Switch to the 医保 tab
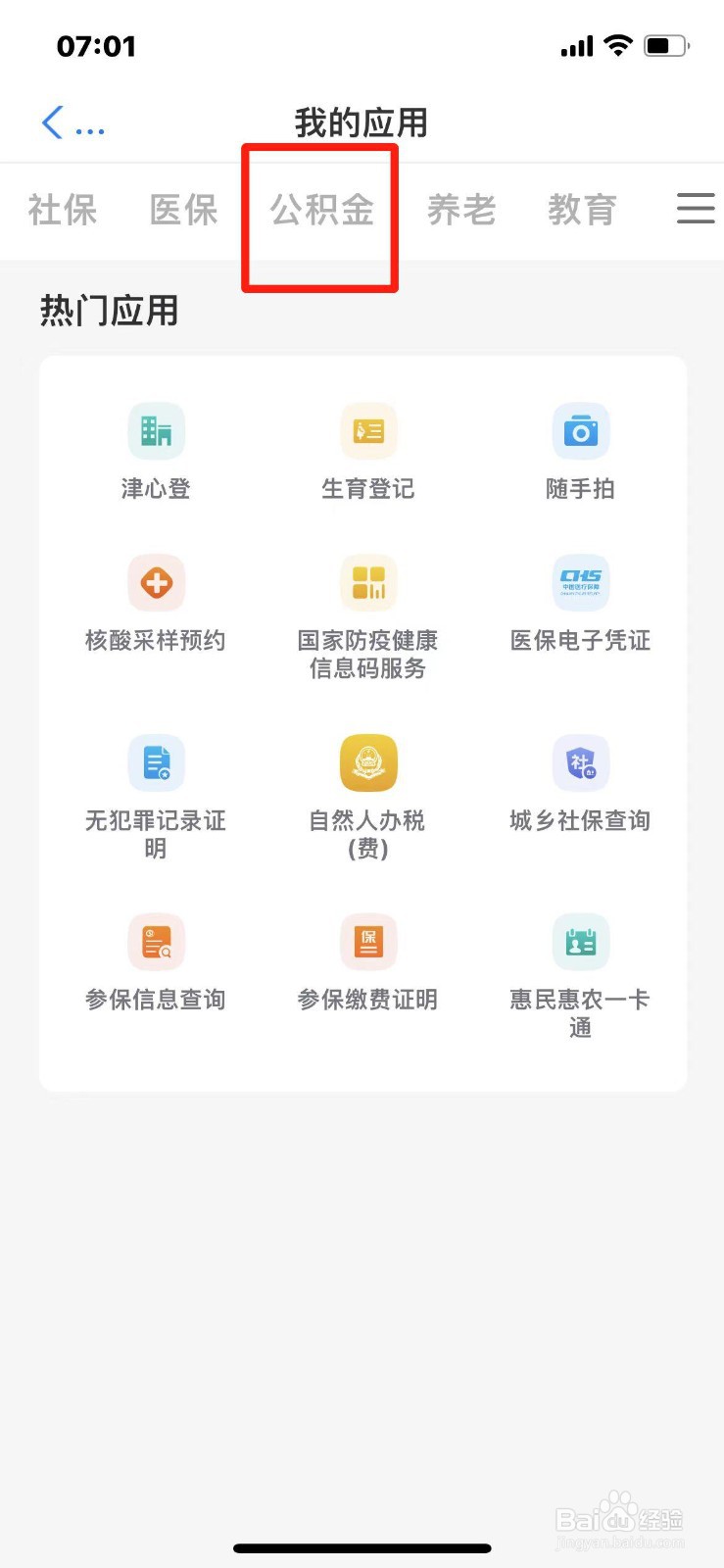The image size is (724, 1568). (x=183, y=210)
